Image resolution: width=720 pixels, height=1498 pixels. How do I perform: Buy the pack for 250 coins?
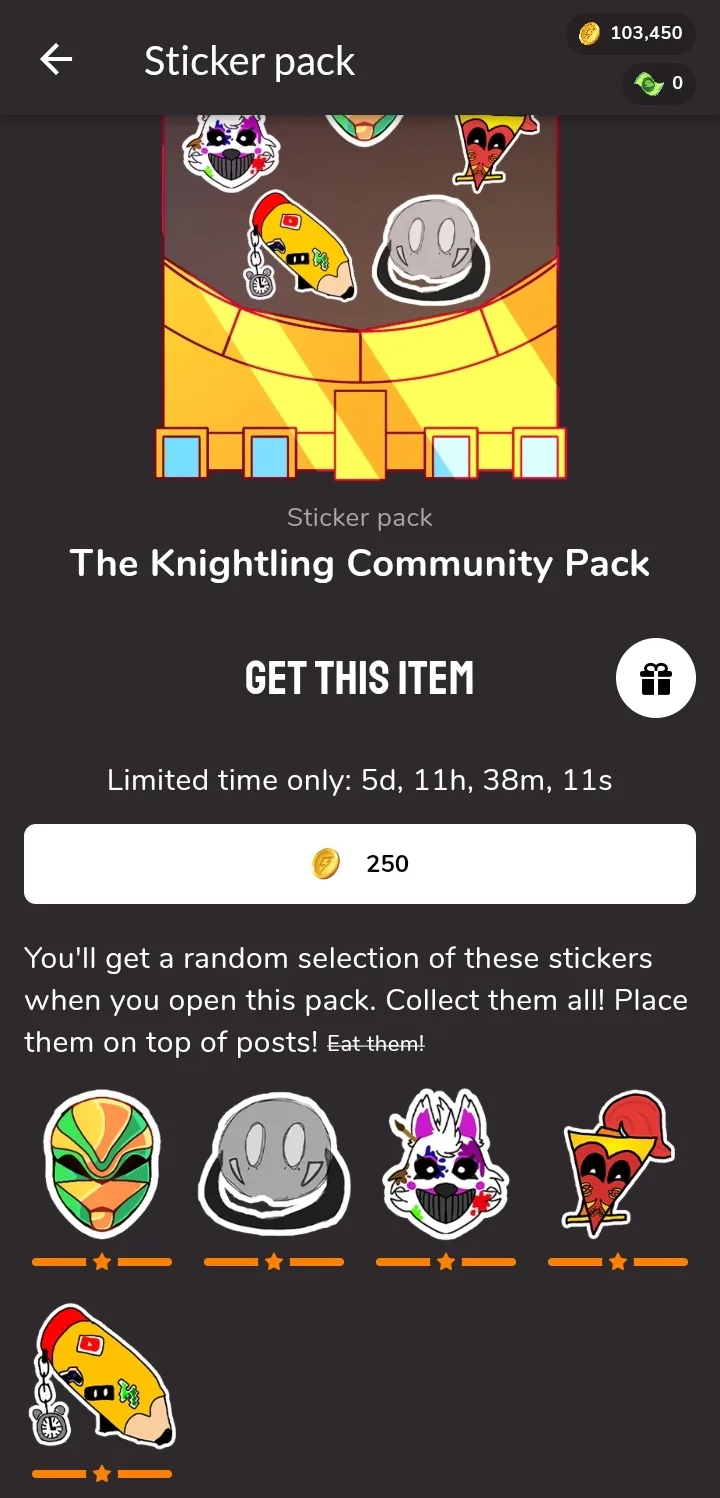tap(360, 864)
